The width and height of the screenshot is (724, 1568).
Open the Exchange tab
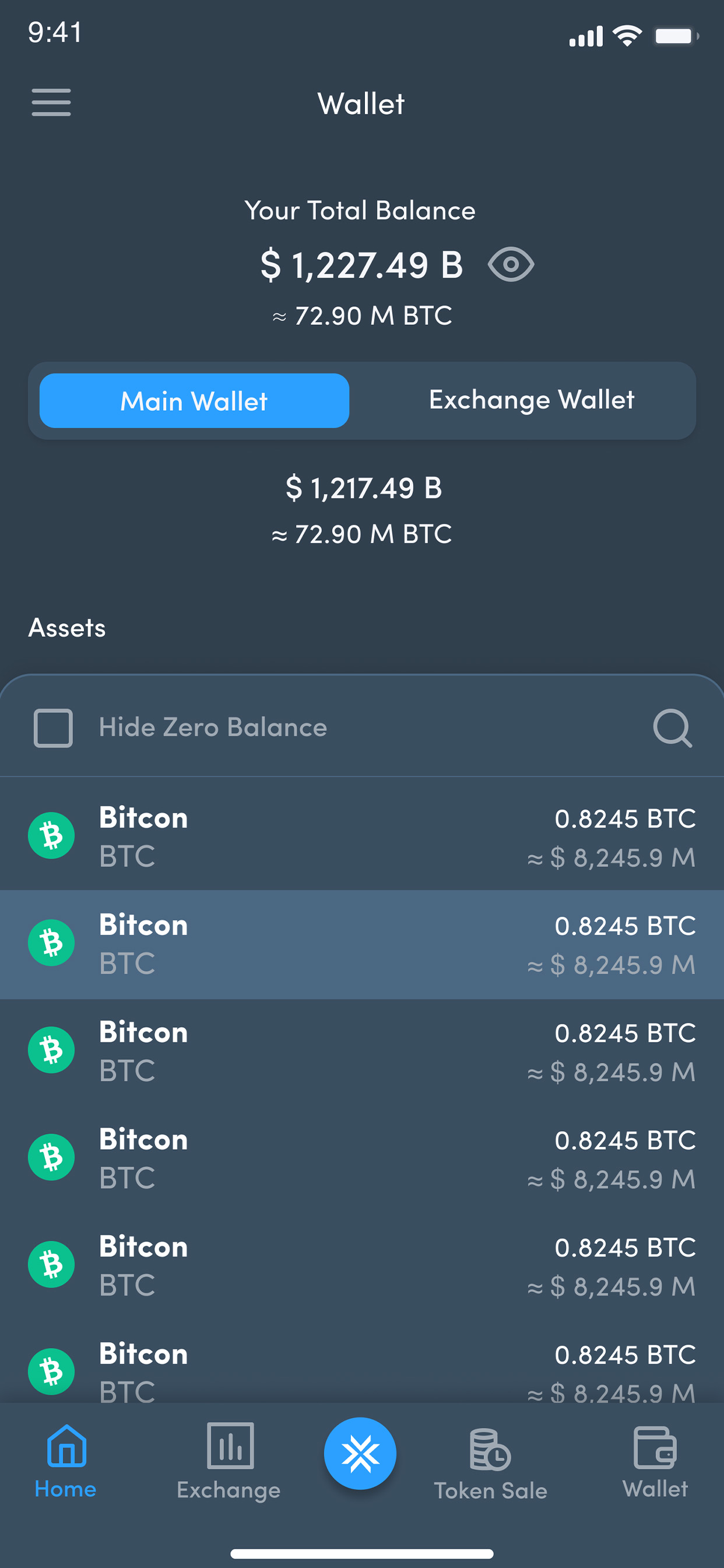[229, 1461]
